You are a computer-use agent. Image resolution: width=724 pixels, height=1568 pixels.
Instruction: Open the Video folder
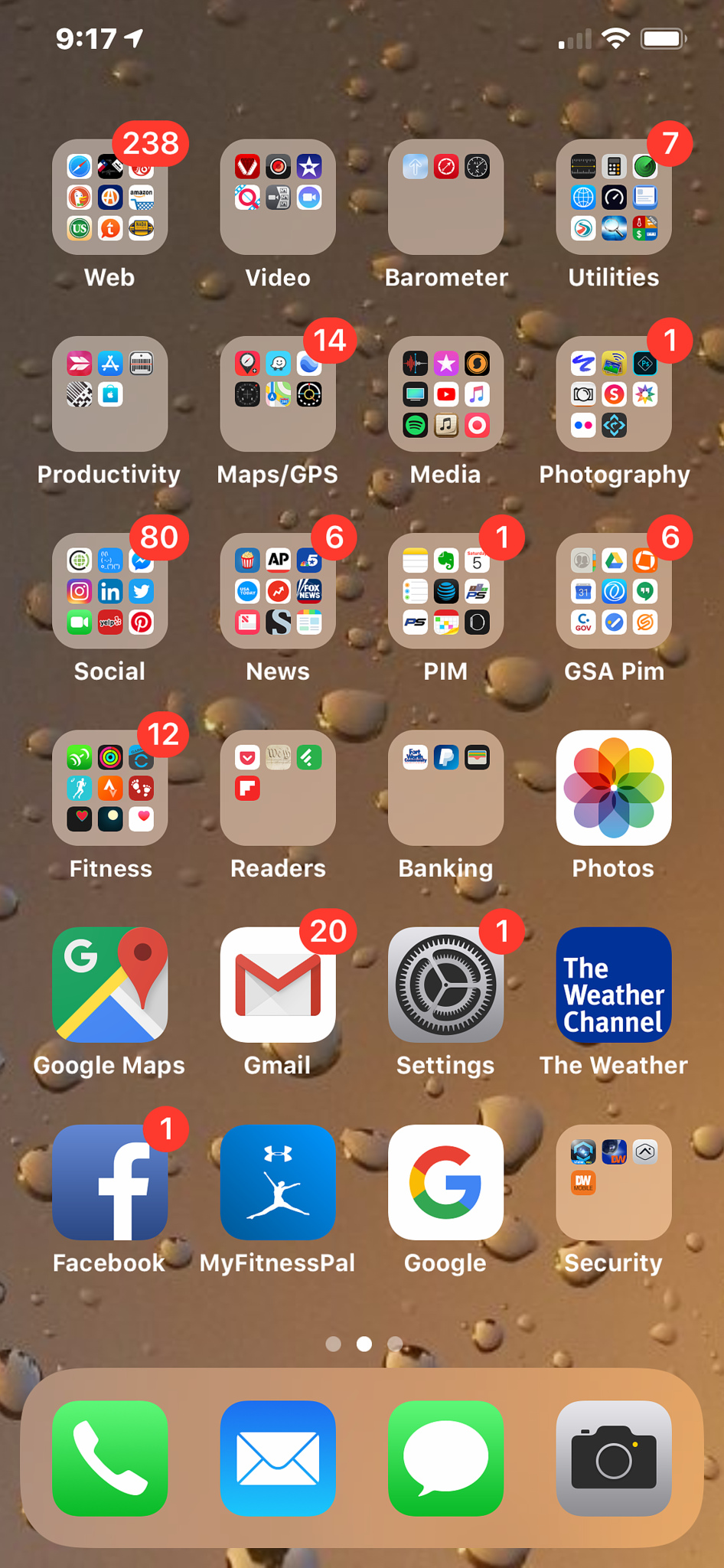pos(278,197)
